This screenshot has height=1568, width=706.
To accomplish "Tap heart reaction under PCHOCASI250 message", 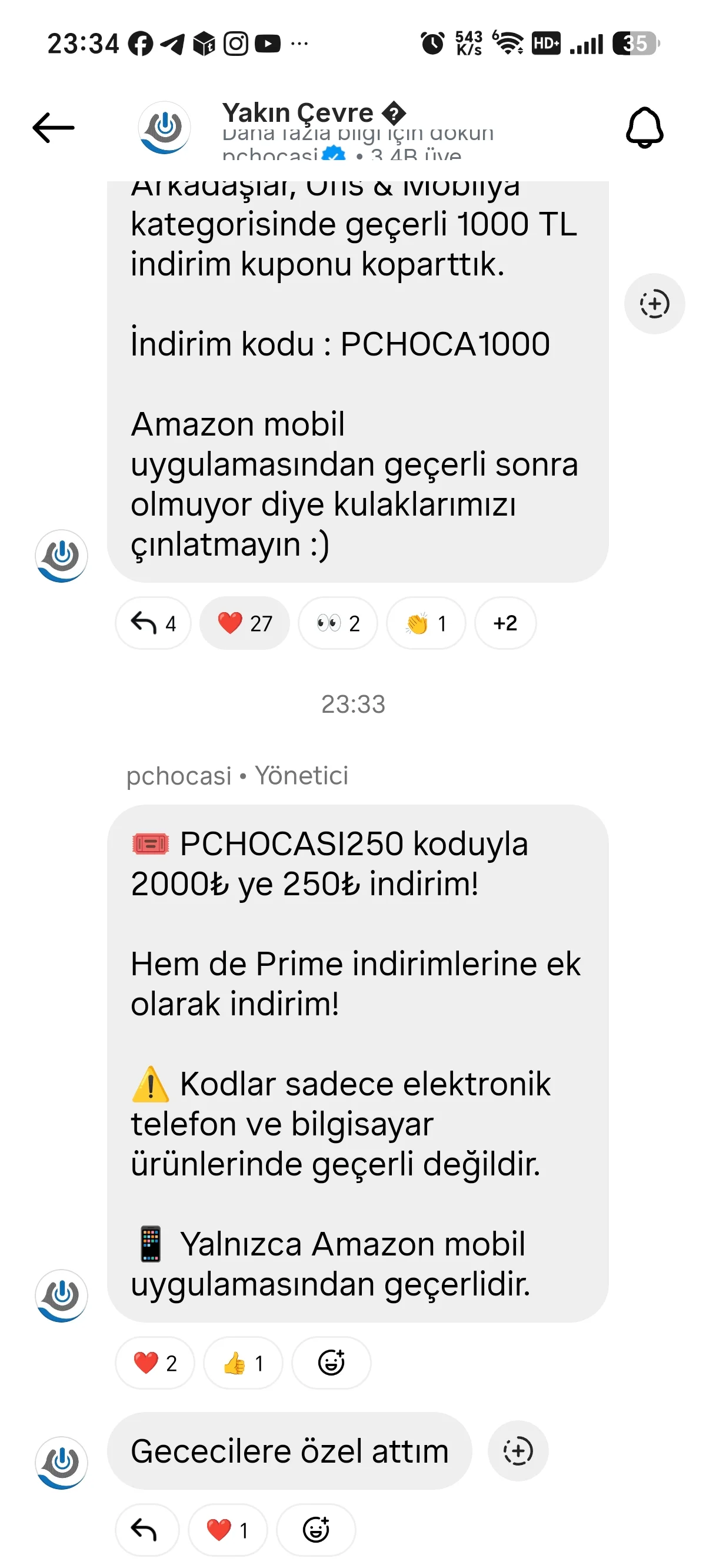I will [155, 1362].
